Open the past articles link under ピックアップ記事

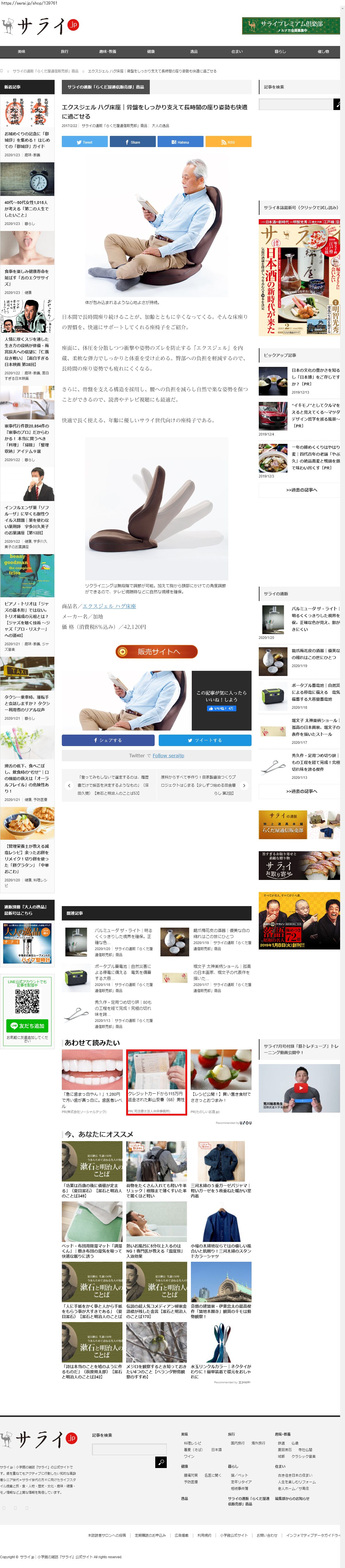click(x=301, y=490)
